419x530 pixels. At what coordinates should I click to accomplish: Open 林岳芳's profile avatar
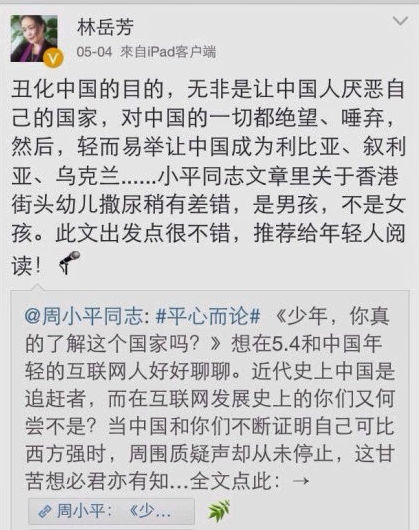click(x=34, y=39)
